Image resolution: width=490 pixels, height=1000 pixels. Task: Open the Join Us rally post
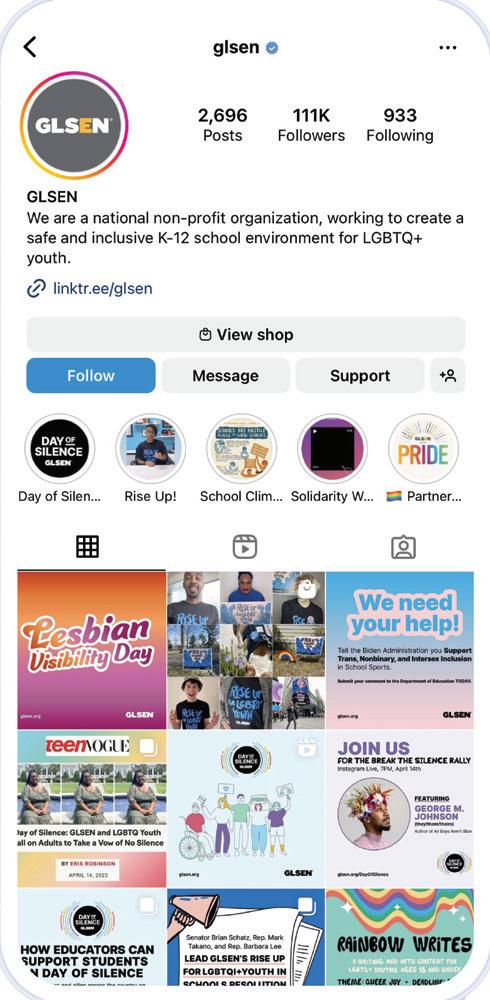coord(400,808)
